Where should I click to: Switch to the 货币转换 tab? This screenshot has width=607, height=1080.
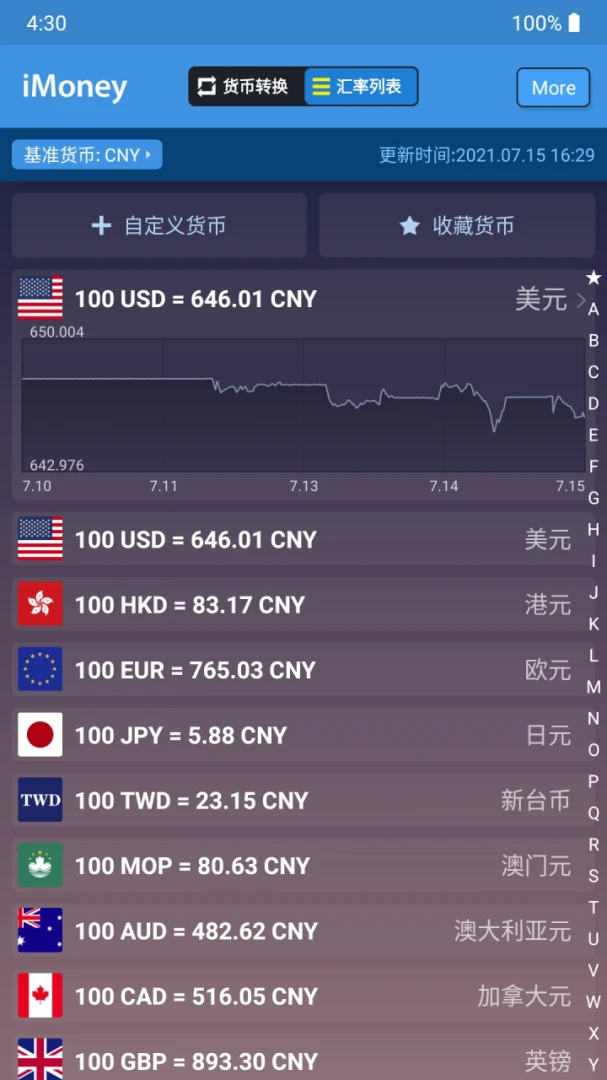[244, 87]
